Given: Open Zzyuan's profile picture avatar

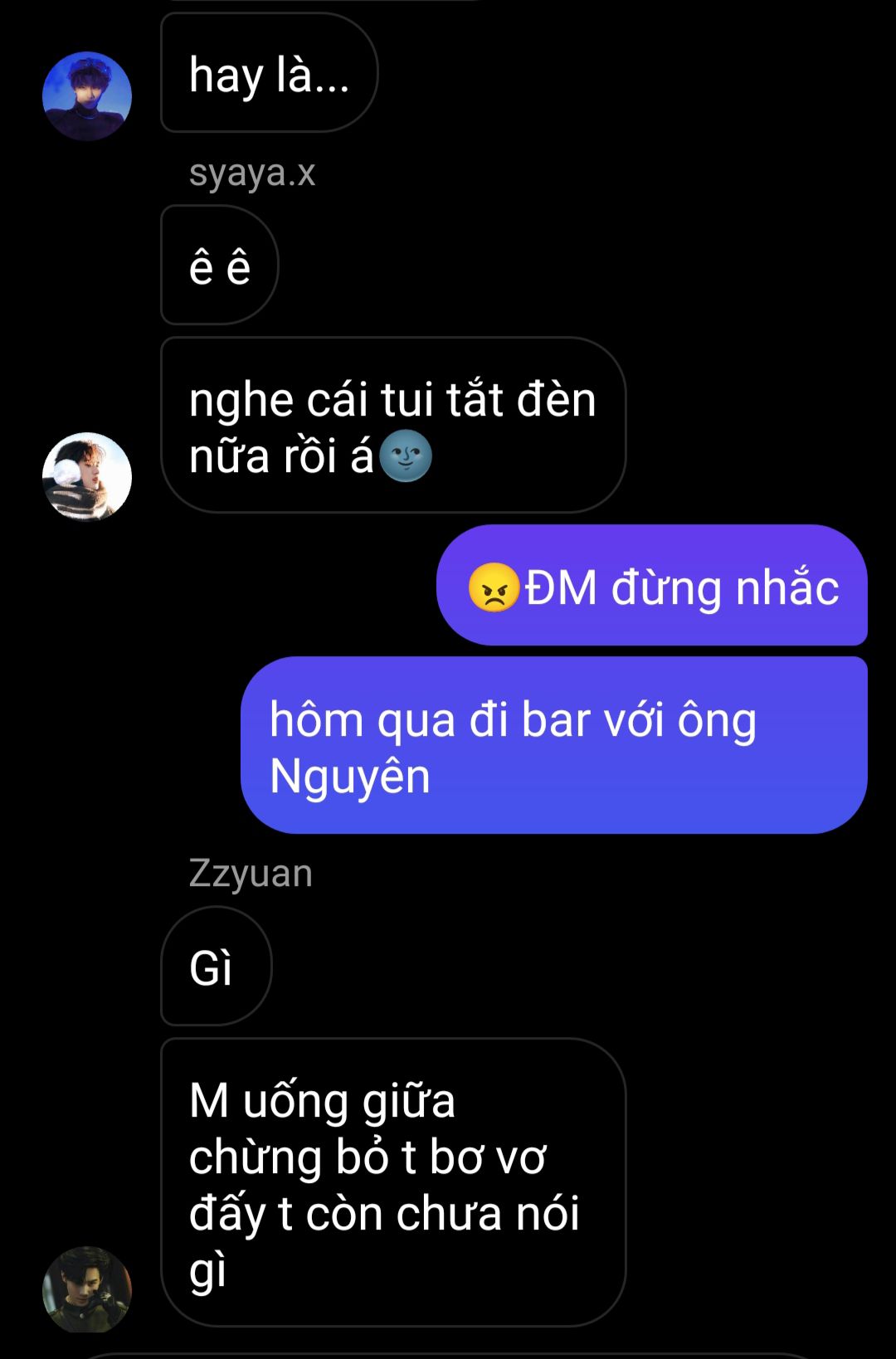Looking at the screenshot, I should (87, 1289).
